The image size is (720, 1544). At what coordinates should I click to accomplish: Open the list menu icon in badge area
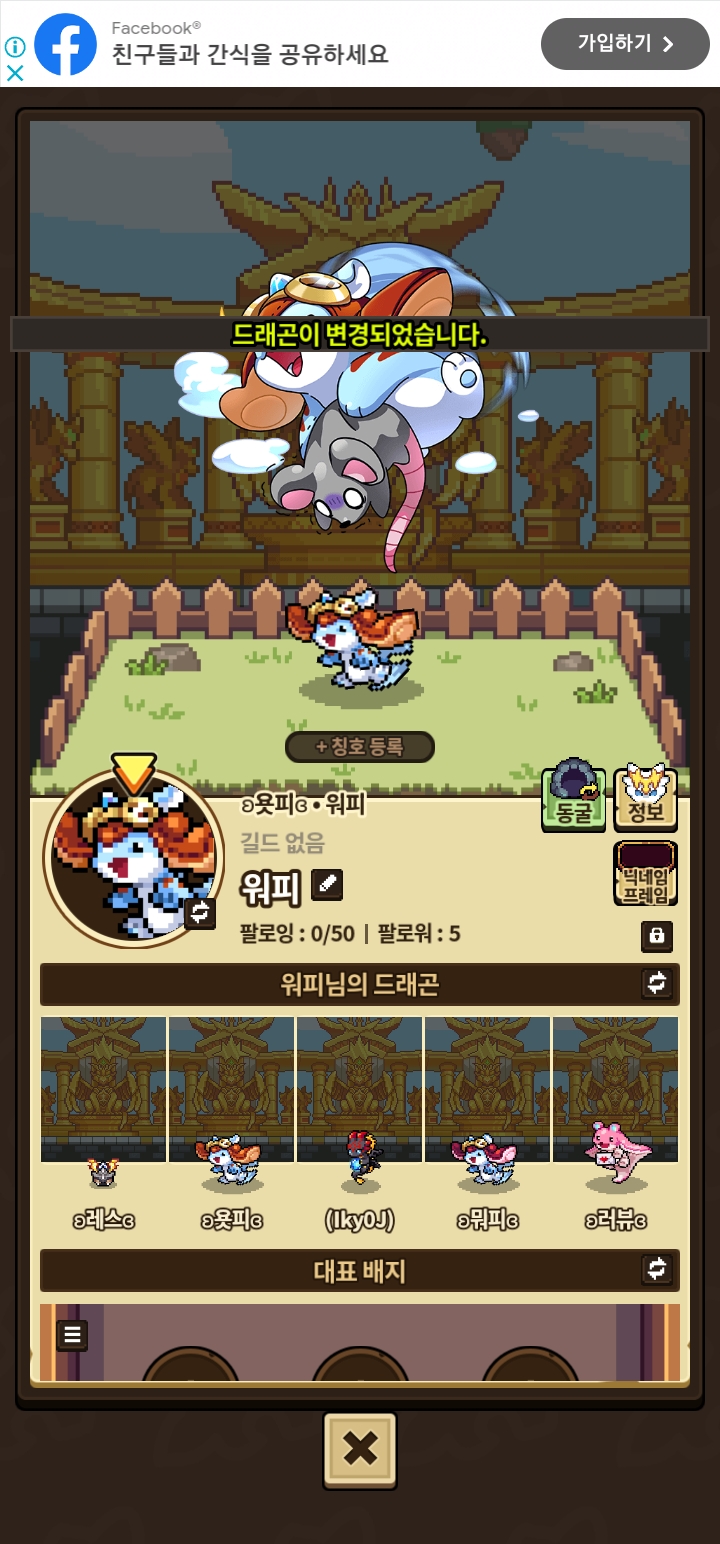tap(72, 1335)
